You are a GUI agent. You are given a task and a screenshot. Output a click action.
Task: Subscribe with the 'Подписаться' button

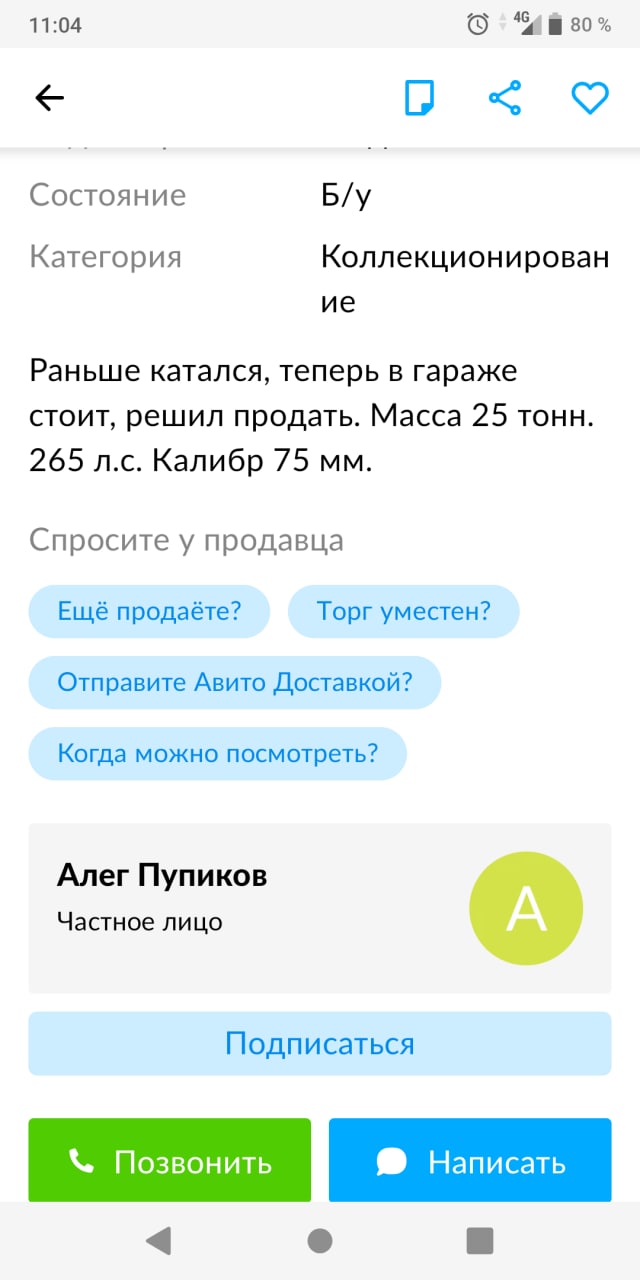point(319,1044)
